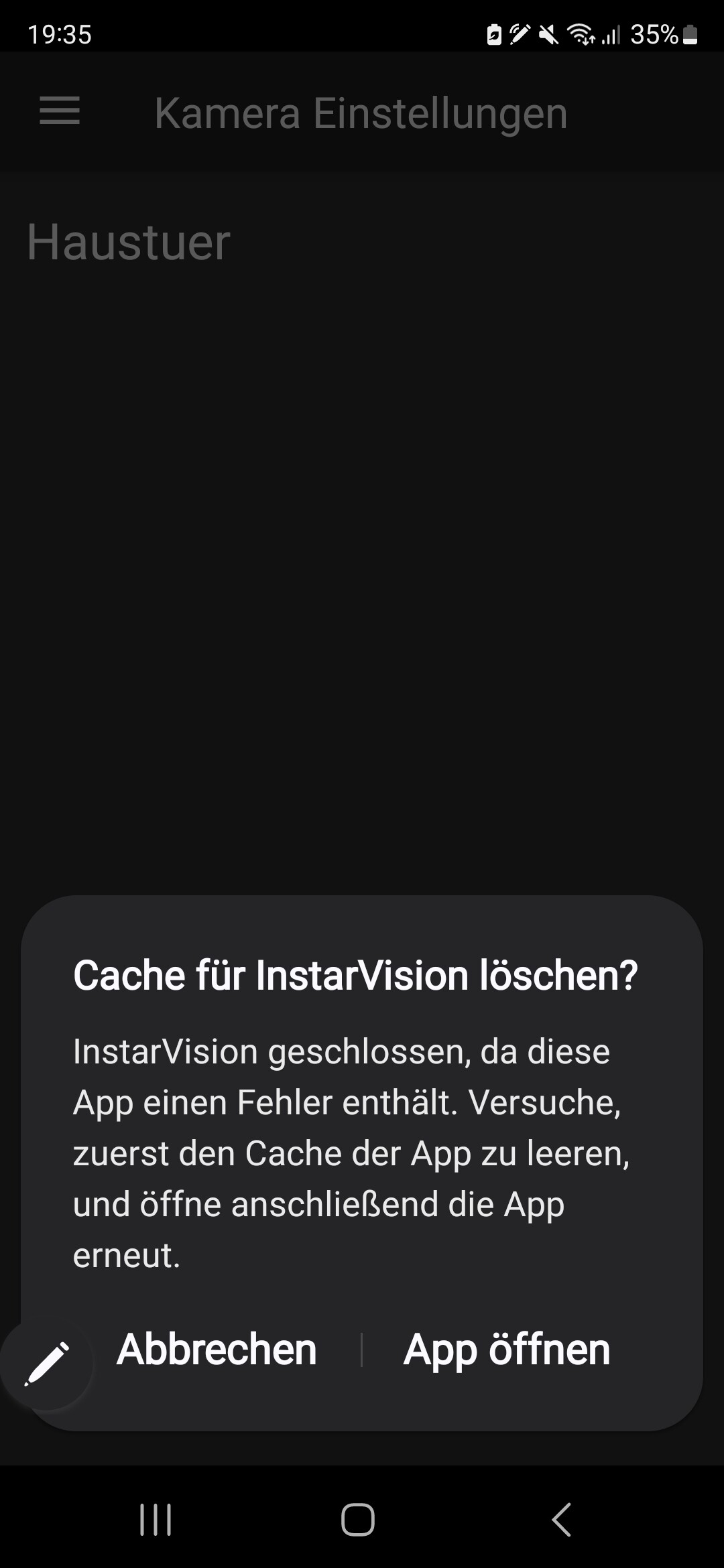This screenshot has width=724, height=1568.
Task: Open the hamburger drawer menu
Action: (x=60, y=111)
